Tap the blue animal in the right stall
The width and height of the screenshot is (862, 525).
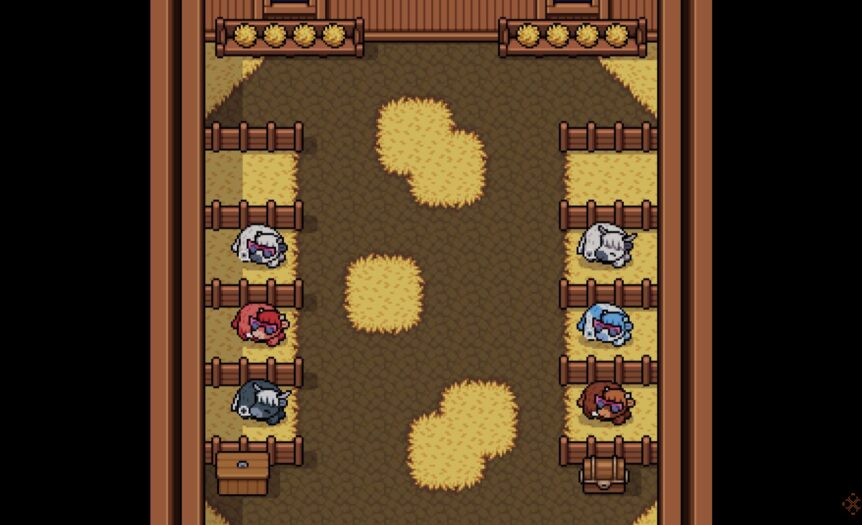[606, 323]
